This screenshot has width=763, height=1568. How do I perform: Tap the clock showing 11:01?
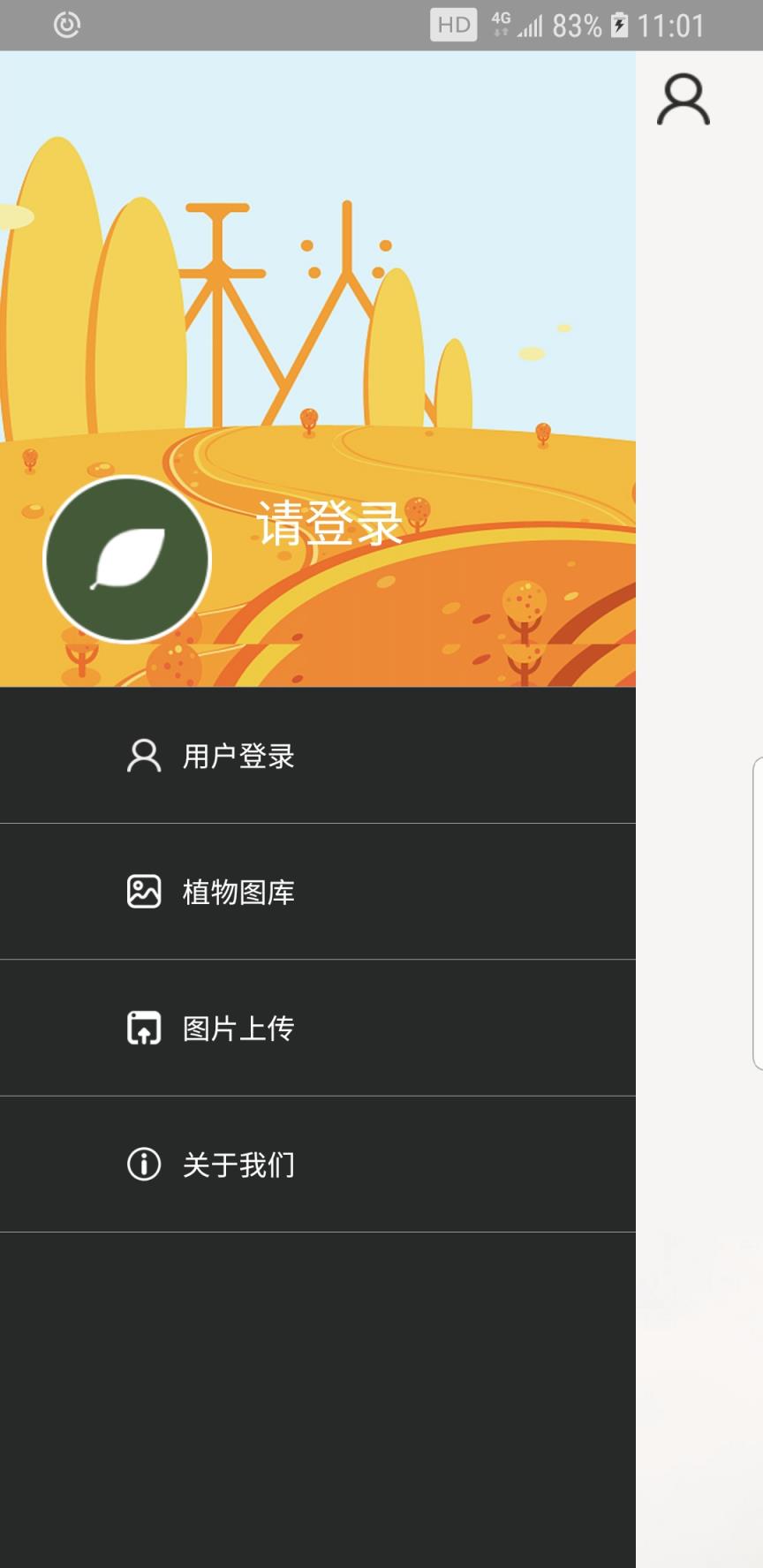673,25
